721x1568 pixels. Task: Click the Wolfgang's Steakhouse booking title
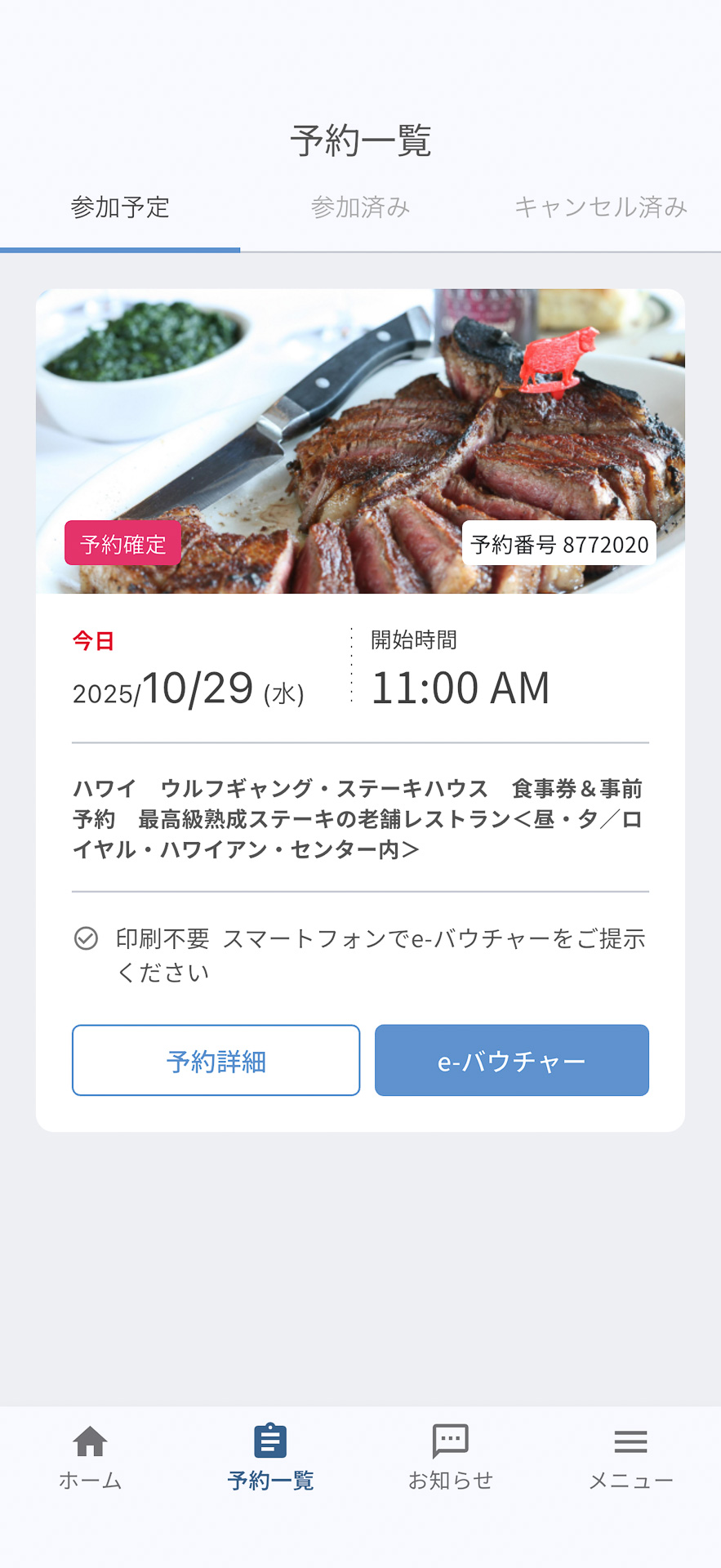click(359, 819)
